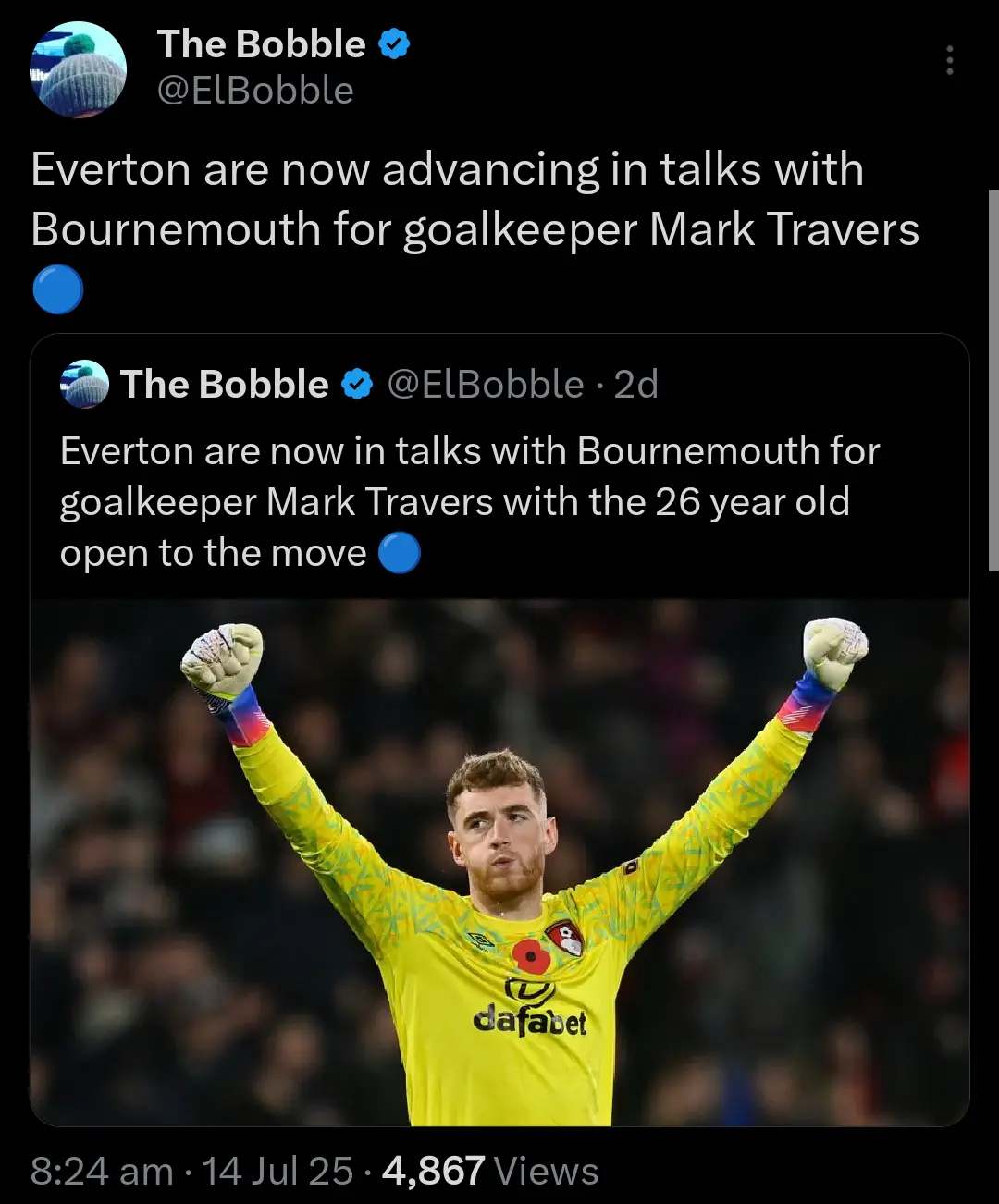Open the 4,867 Views count
Screen dimensions: 999x1204
tap(490, 1171)
